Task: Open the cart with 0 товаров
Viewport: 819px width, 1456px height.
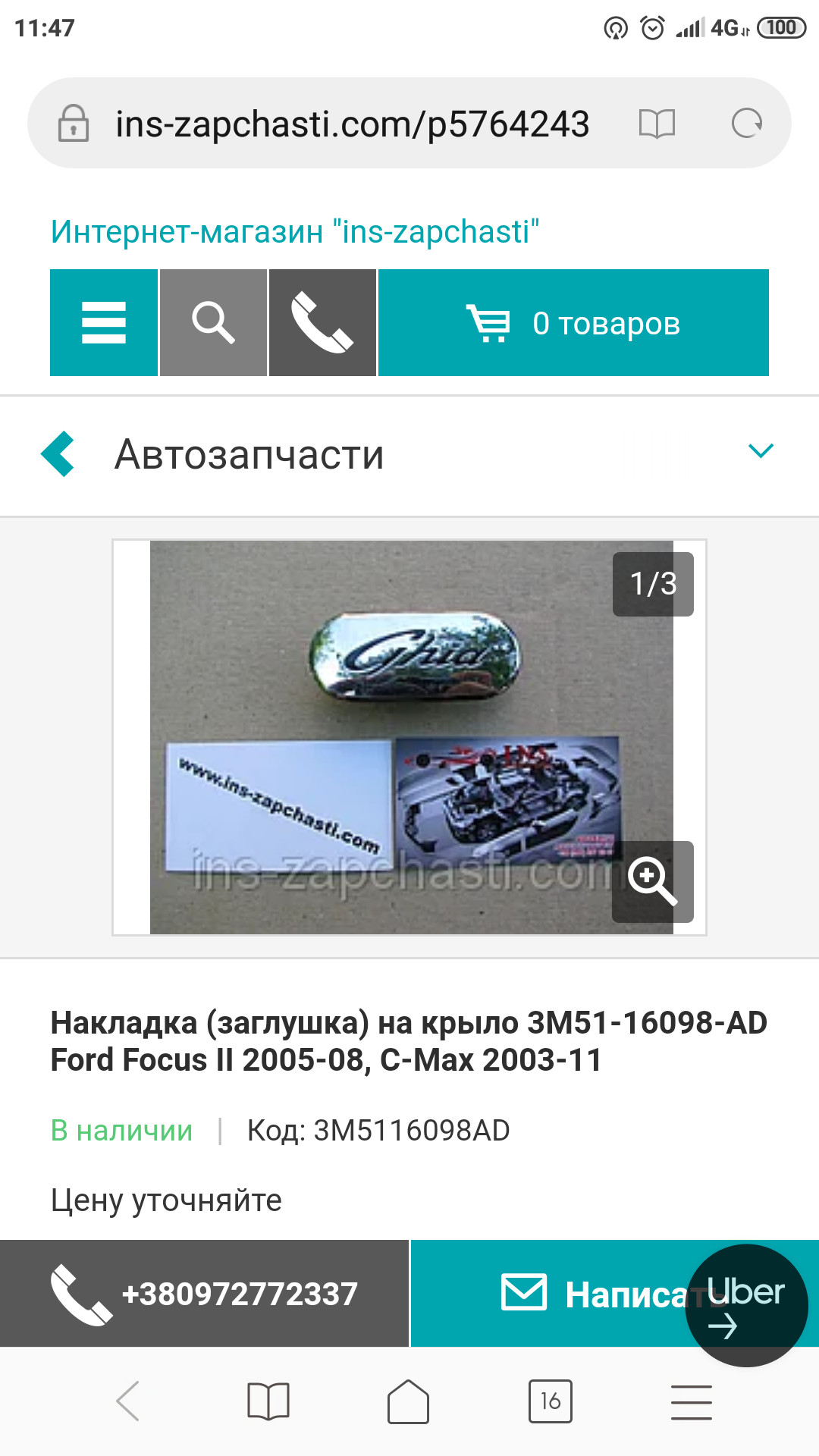Action: (573, 323)
